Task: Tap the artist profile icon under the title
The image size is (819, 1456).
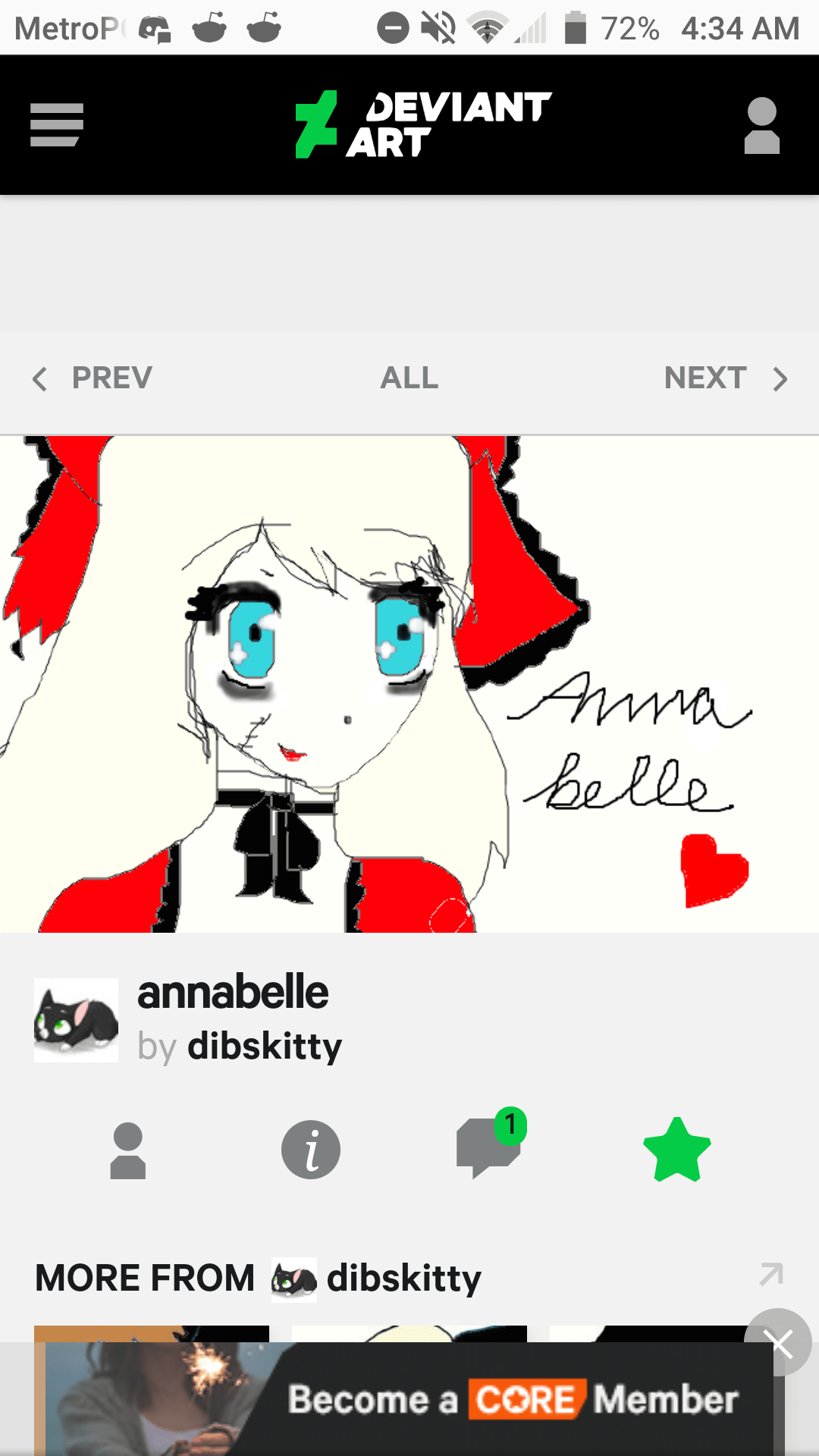Action: (x=127, y=1150)
